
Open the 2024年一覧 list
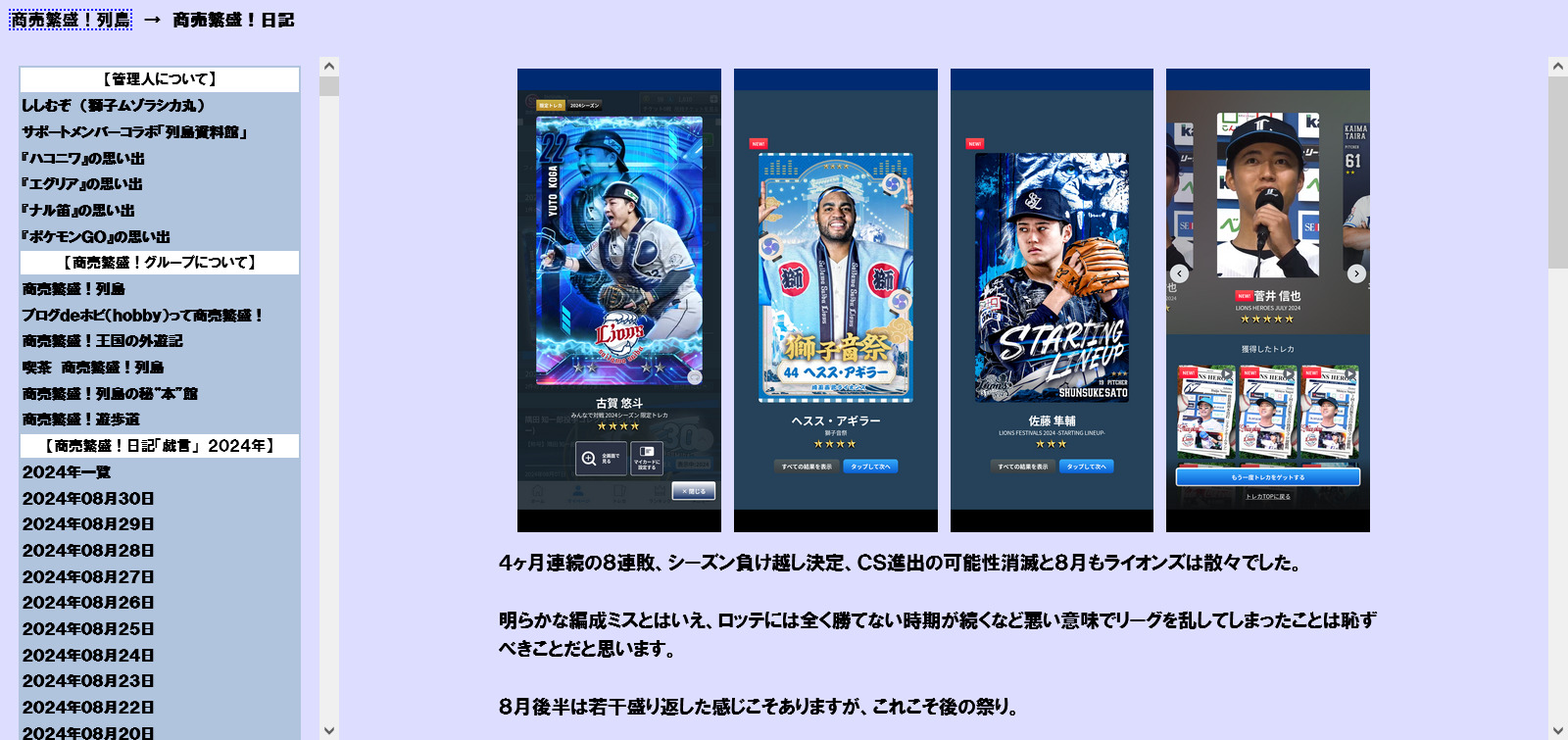pos(67,472)
